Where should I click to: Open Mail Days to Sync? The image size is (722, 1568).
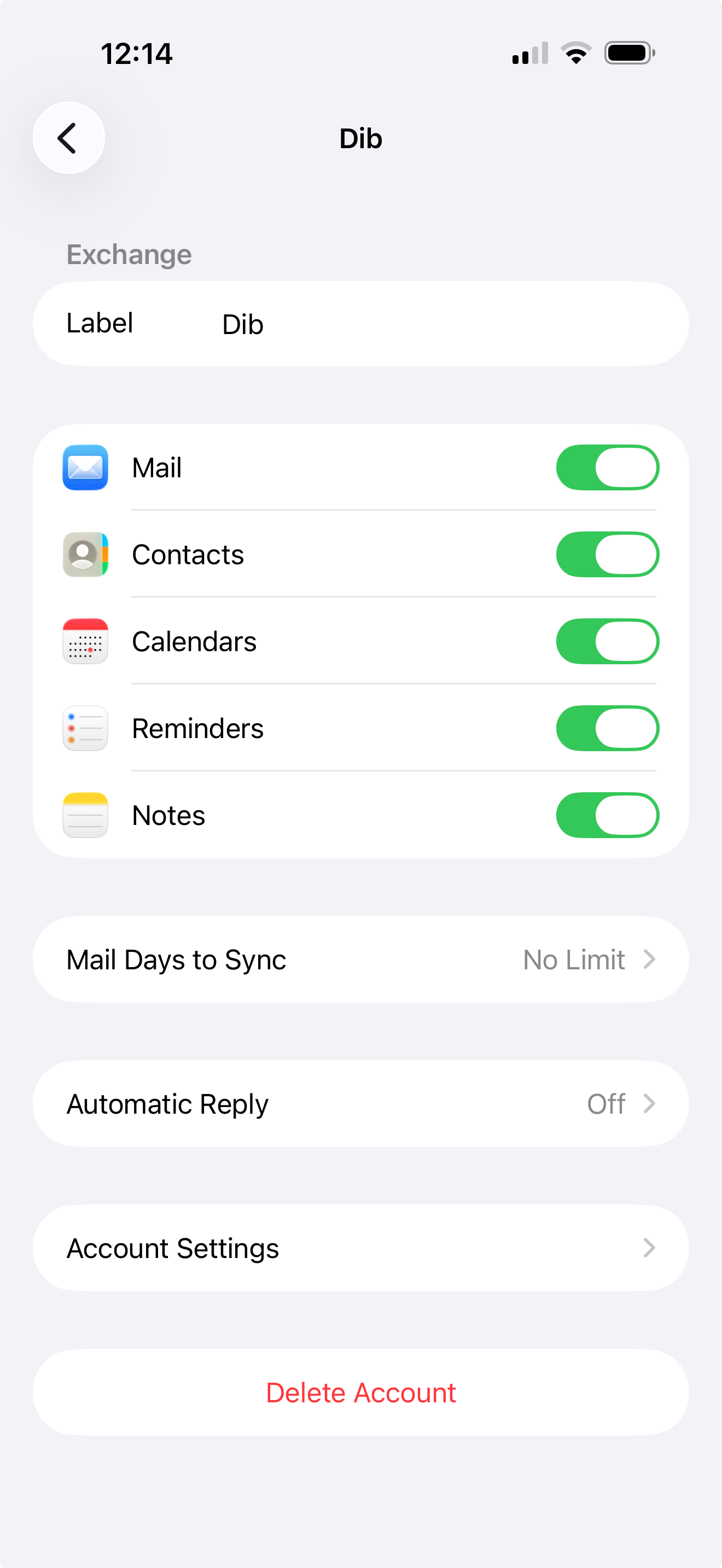(360, 960)
